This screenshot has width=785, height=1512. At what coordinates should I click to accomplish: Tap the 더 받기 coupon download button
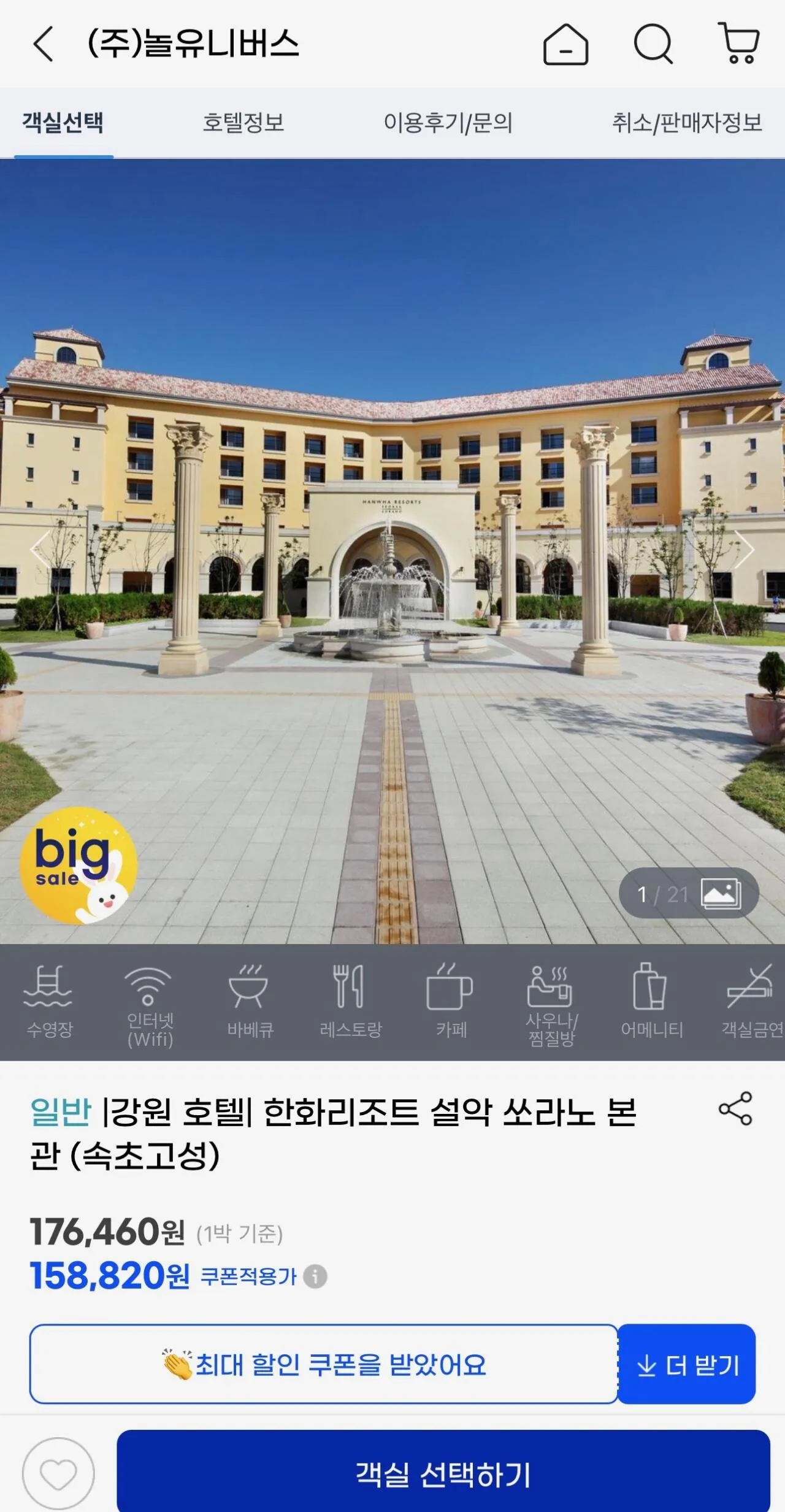[x=687, y=1364]
